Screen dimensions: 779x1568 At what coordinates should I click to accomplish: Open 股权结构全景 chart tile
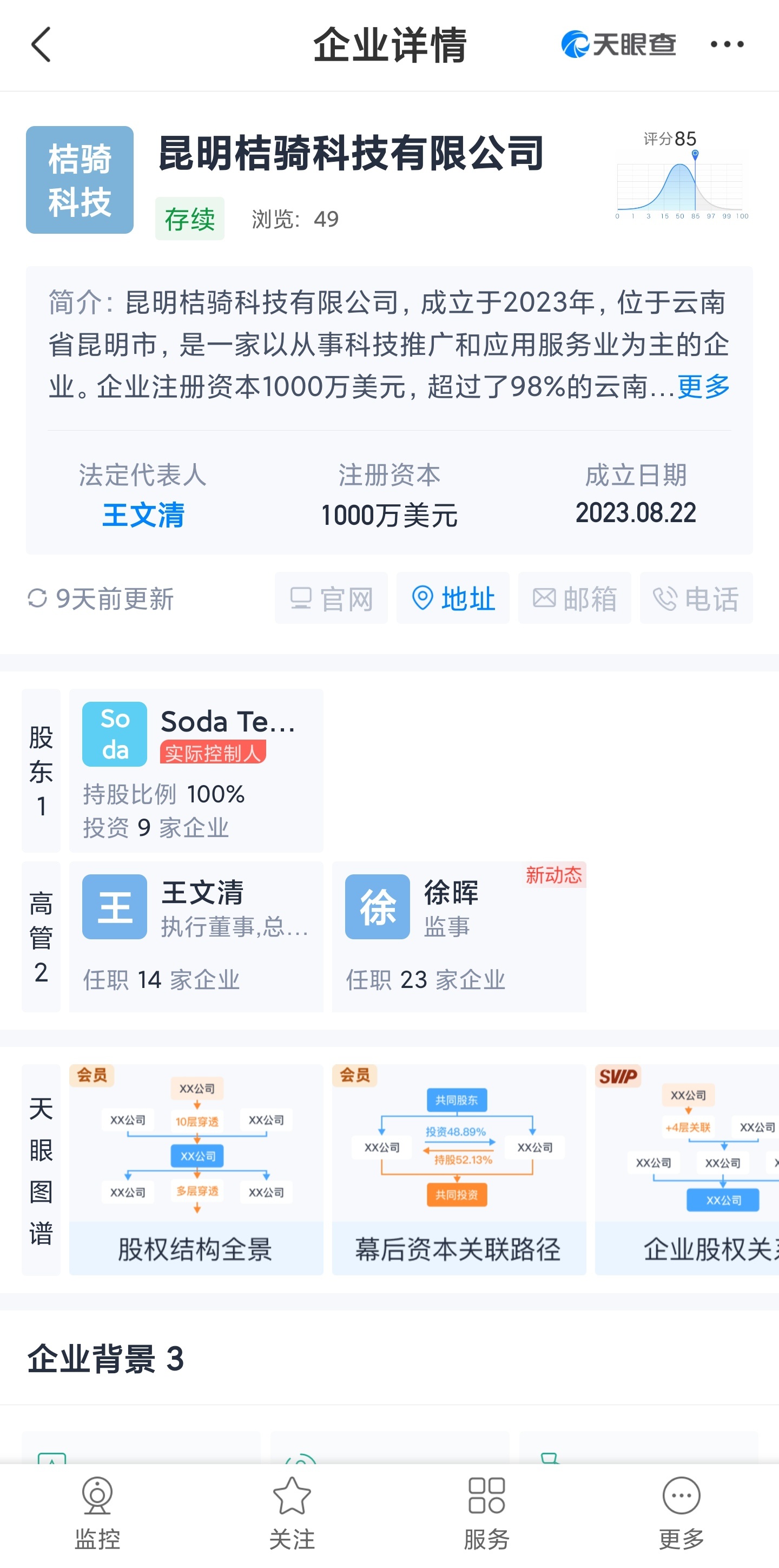(x=196, y=1169)
